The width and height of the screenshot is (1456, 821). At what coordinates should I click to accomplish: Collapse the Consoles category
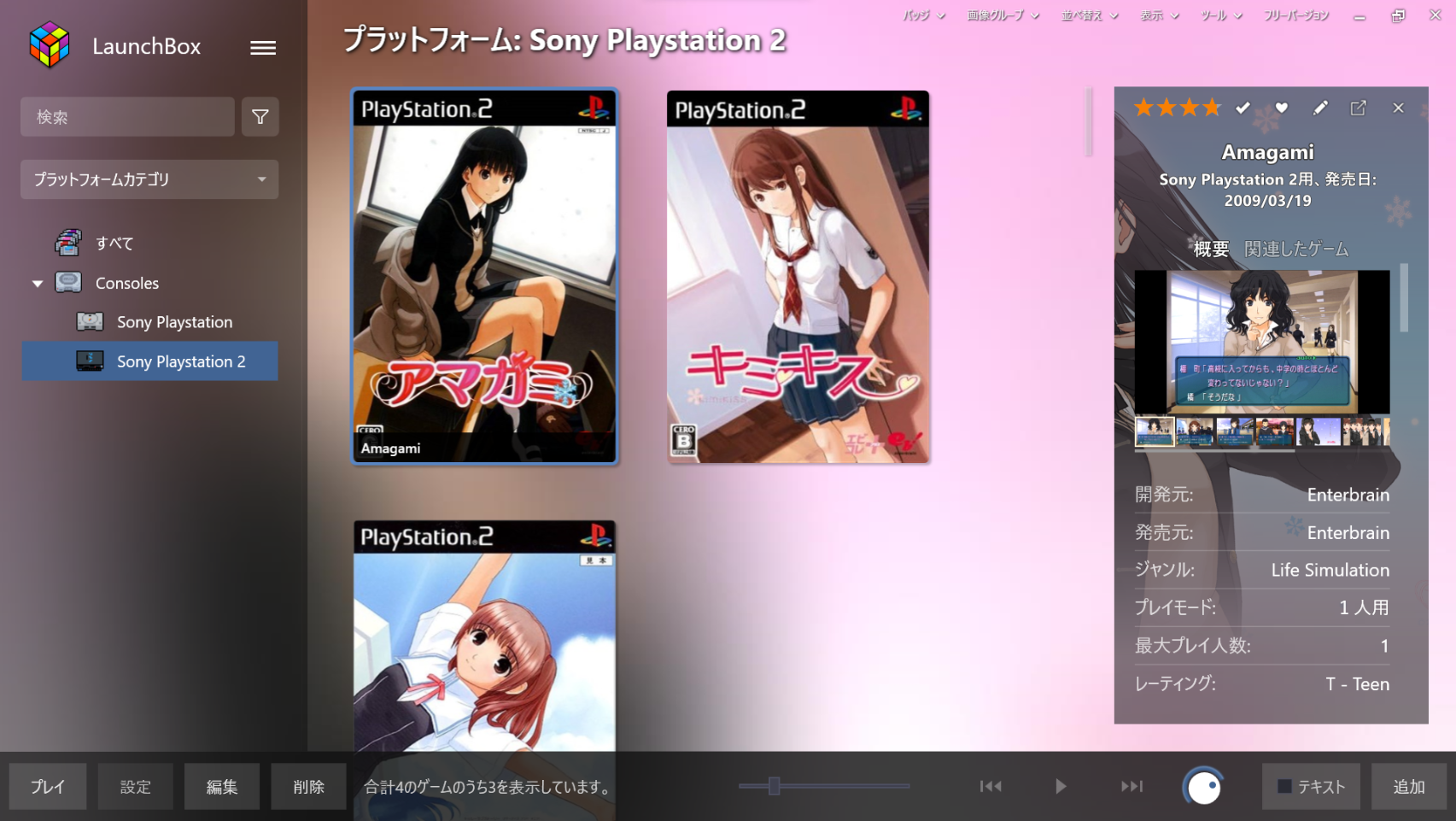click(x=38, y=284)
